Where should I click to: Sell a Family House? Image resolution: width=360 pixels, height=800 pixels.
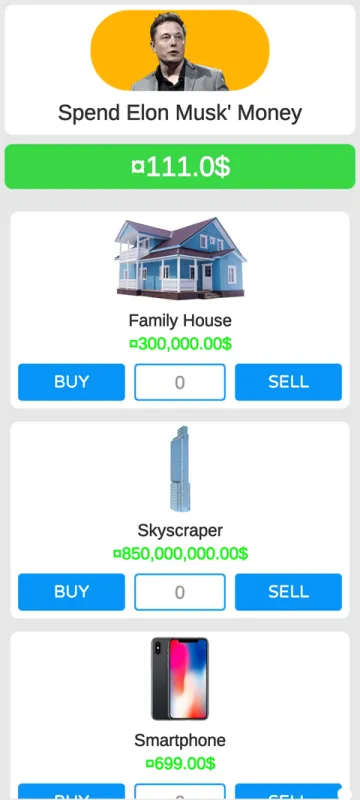(x=288, y=382)
